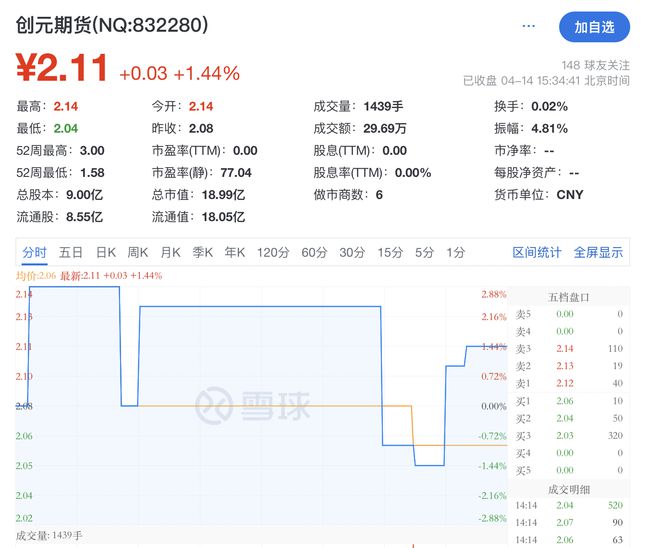The height and width of the screenshot is (548, 660).
Task: Select 60分 interval chart
Action: pyautogui.click(x=314, y=253)
